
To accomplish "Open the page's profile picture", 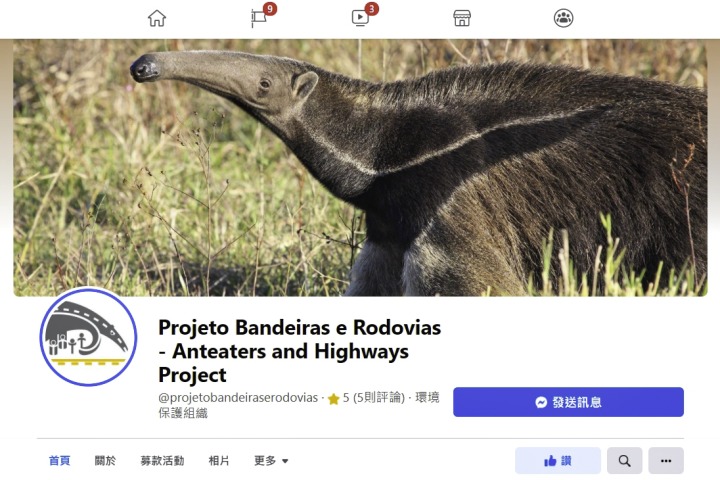I will click(88, 338).
